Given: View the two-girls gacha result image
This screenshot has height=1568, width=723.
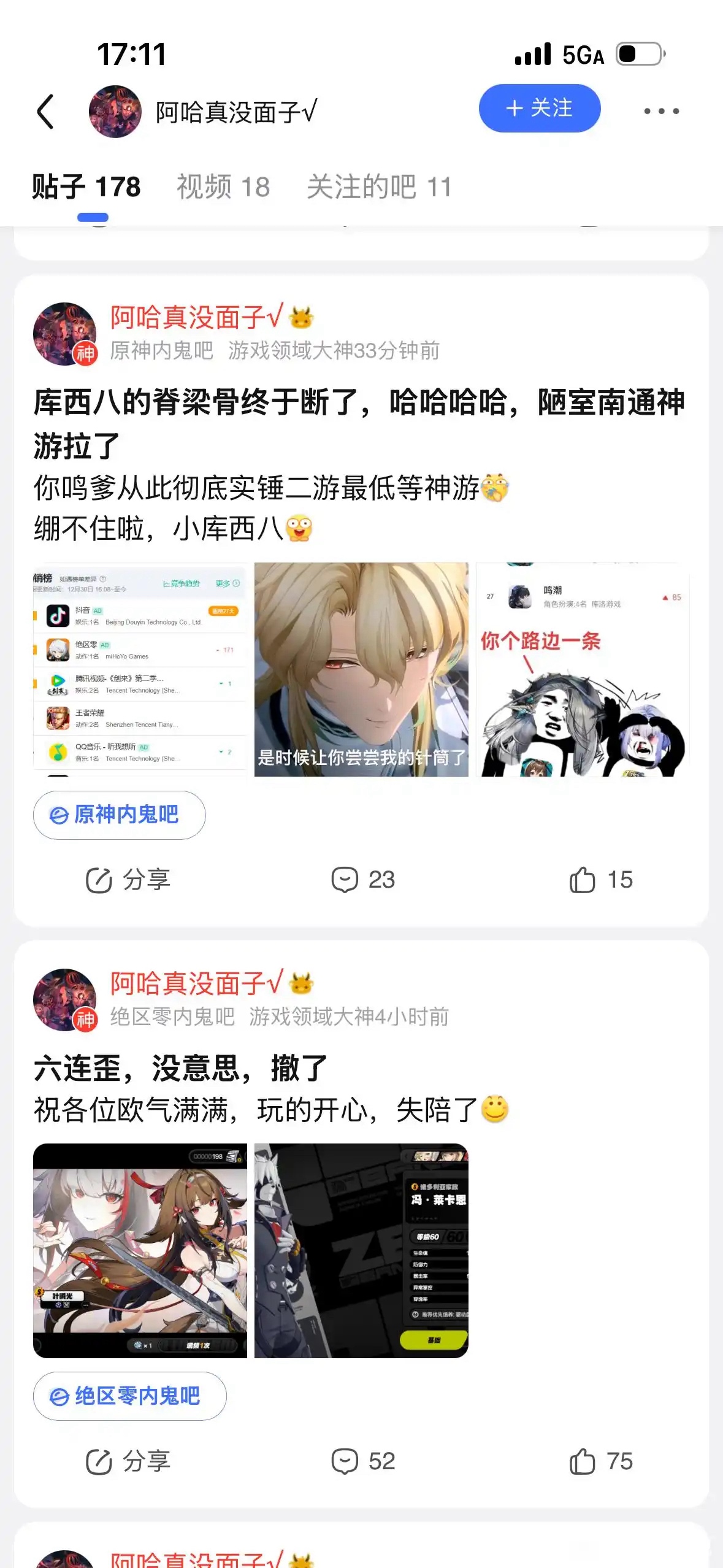Looking at the screenshot, I should (x=140, y=1250).
